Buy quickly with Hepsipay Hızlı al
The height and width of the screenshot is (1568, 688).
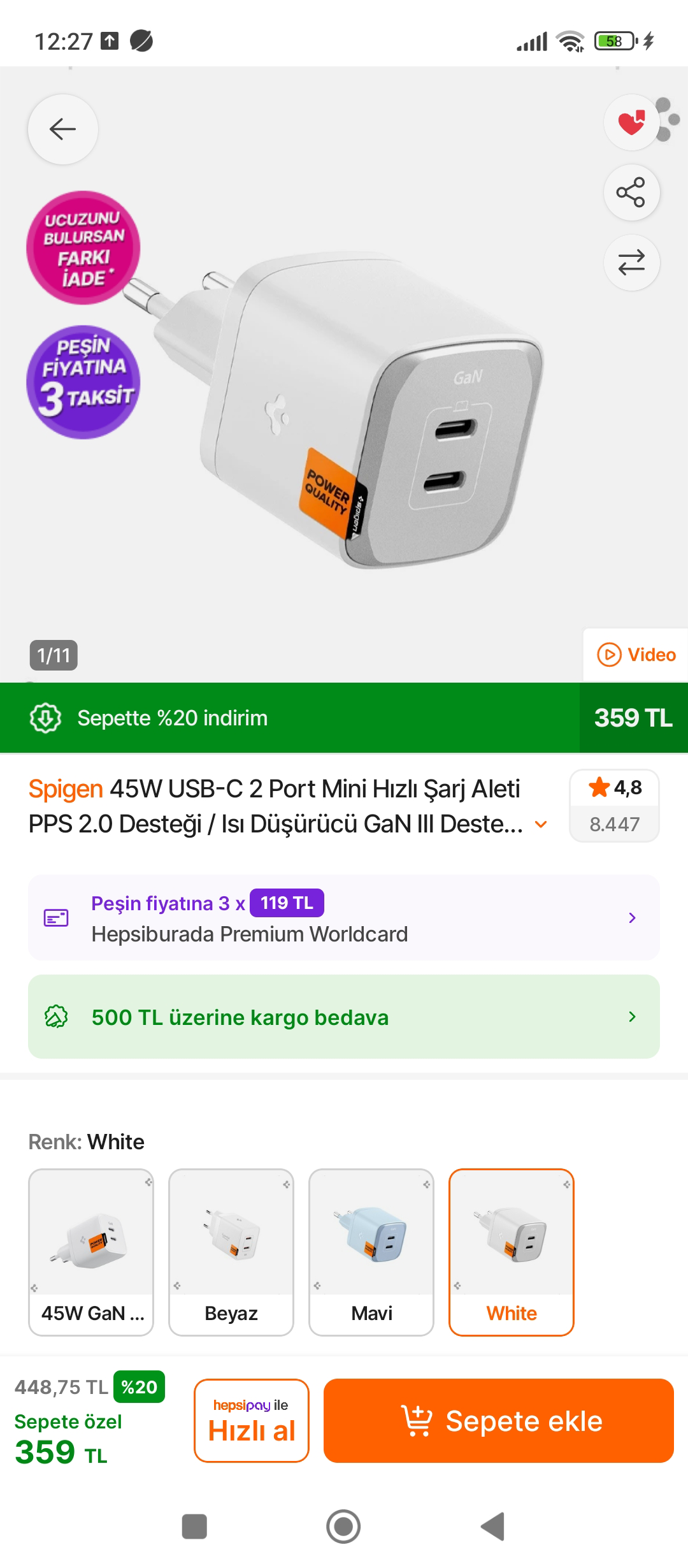[252, 1421]
